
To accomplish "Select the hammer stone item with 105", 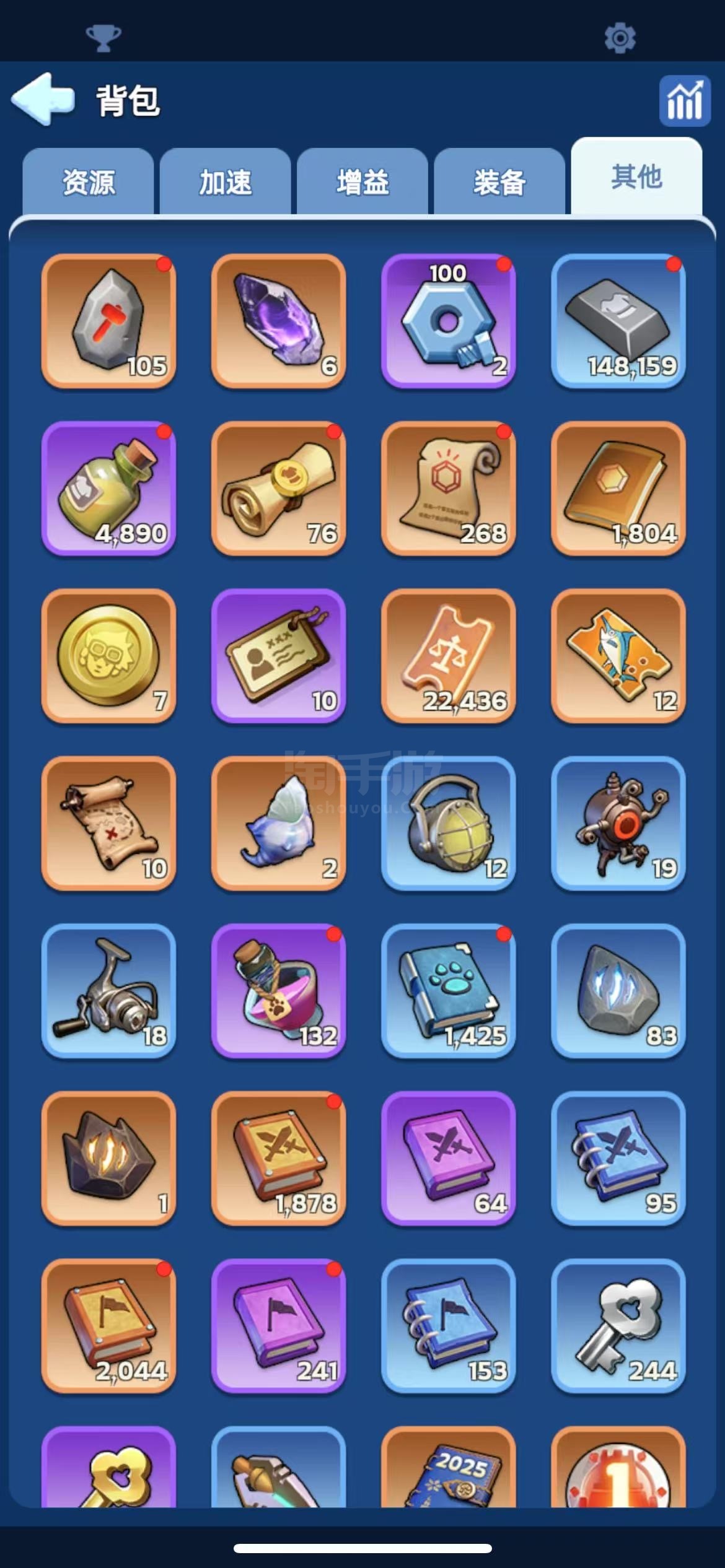I will pyautogui.click(x=108, y=321).
